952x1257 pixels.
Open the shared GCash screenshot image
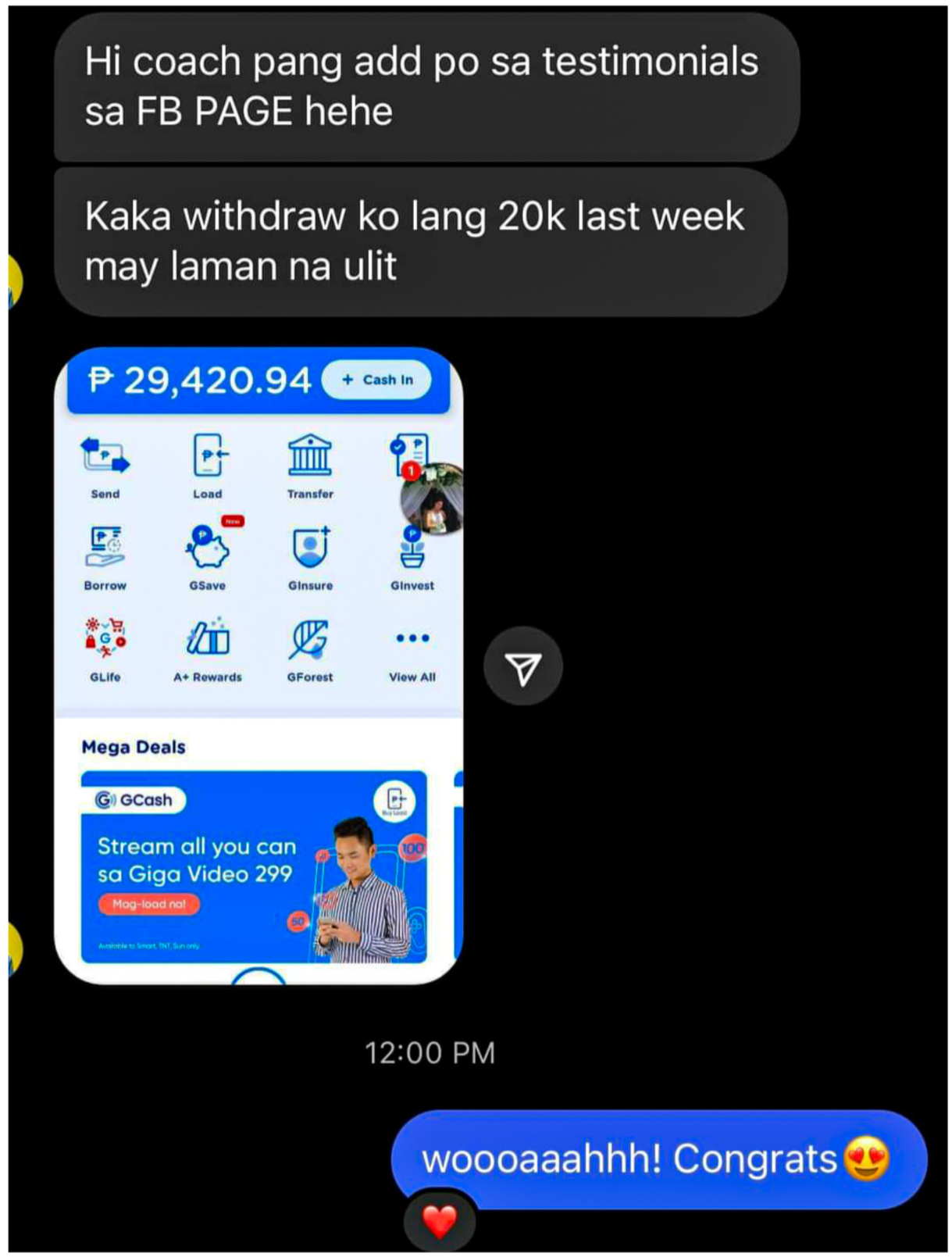pos(258,665)
